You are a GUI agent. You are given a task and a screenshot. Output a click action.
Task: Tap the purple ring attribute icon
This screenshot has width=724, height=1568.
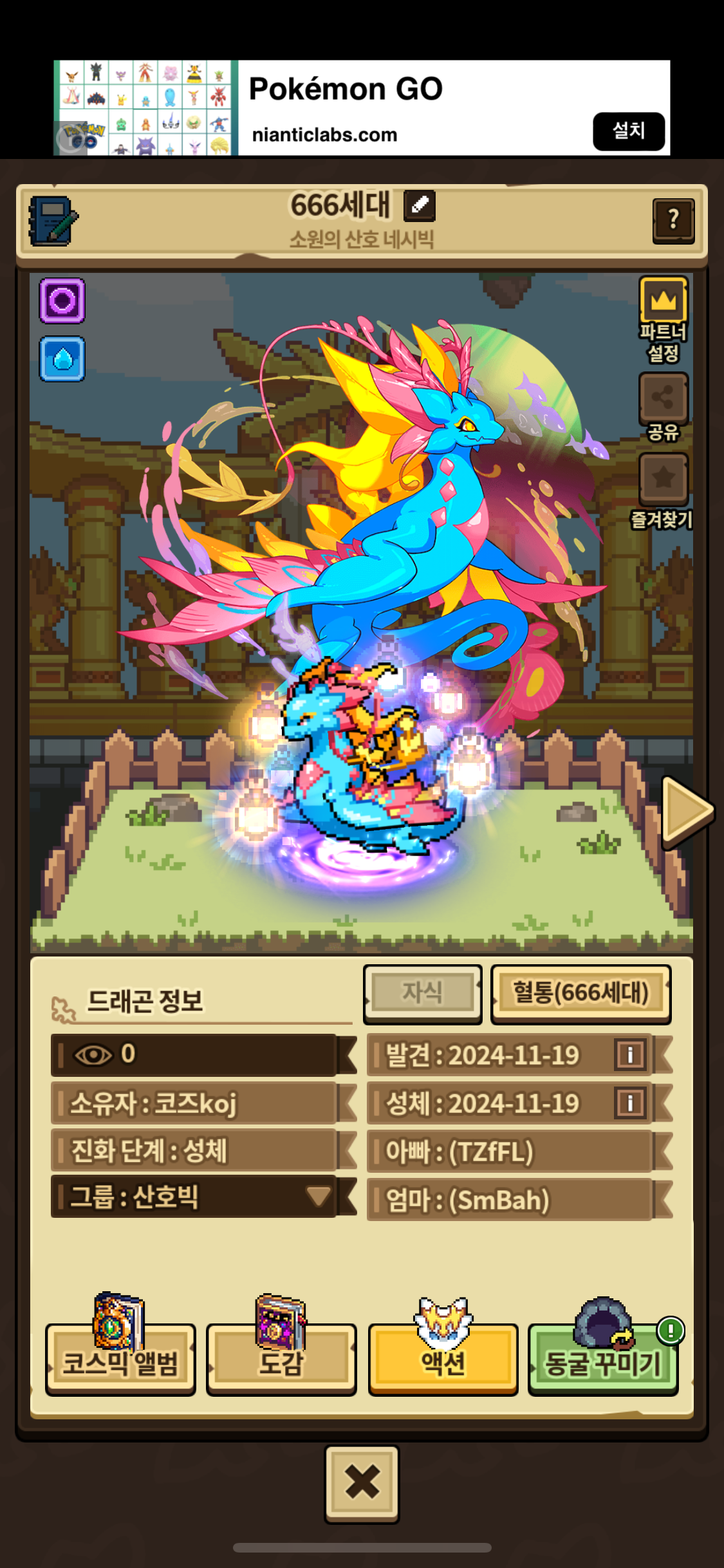tap(62, 300)
